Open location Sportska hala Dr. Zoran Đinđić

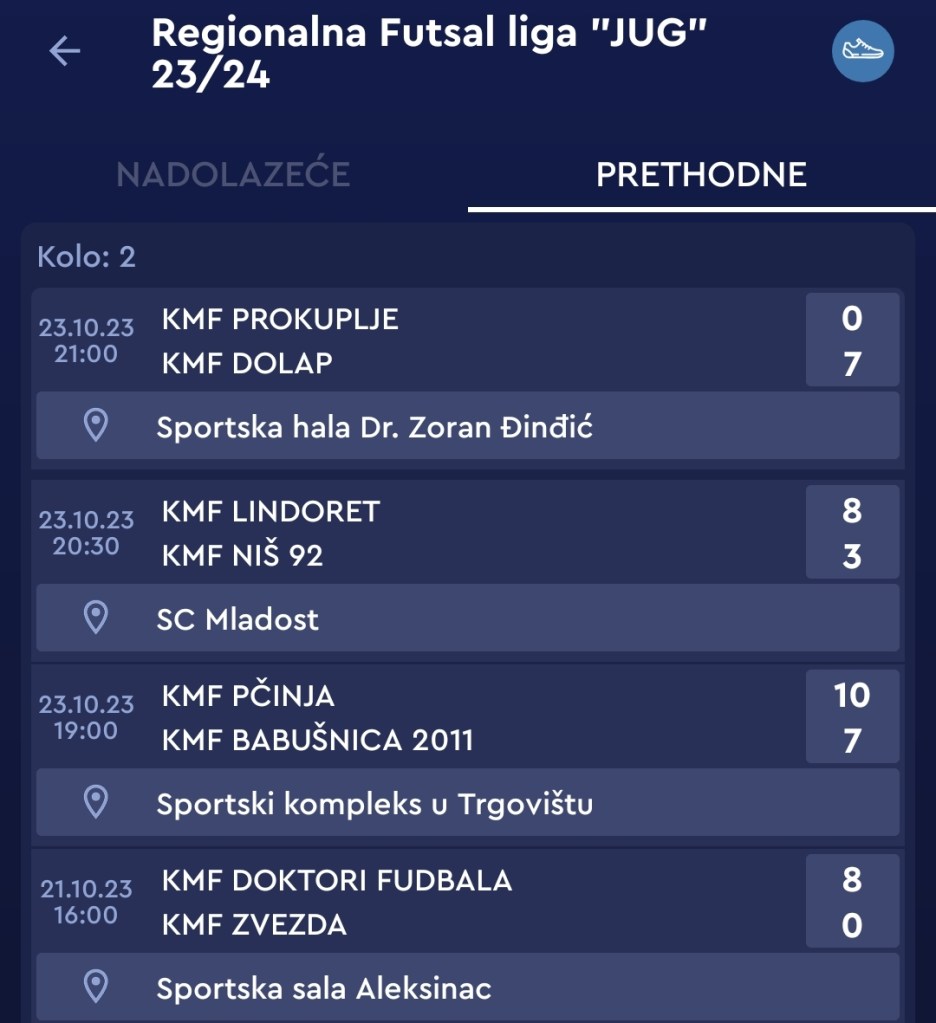(x=467, y=427)
